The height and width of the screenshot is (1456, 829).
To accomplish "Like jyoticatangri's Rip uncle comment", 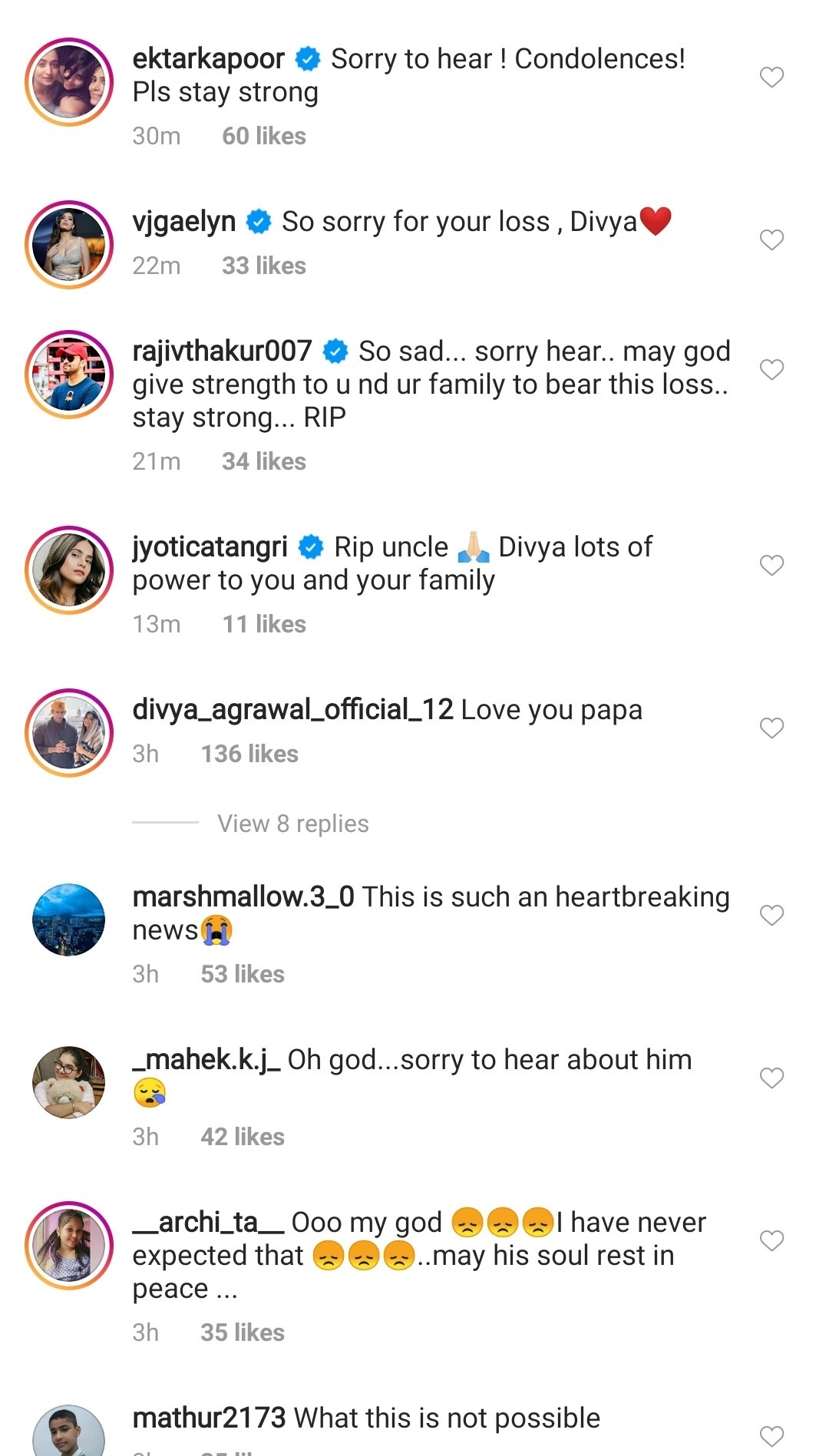I will pos(771,566).
